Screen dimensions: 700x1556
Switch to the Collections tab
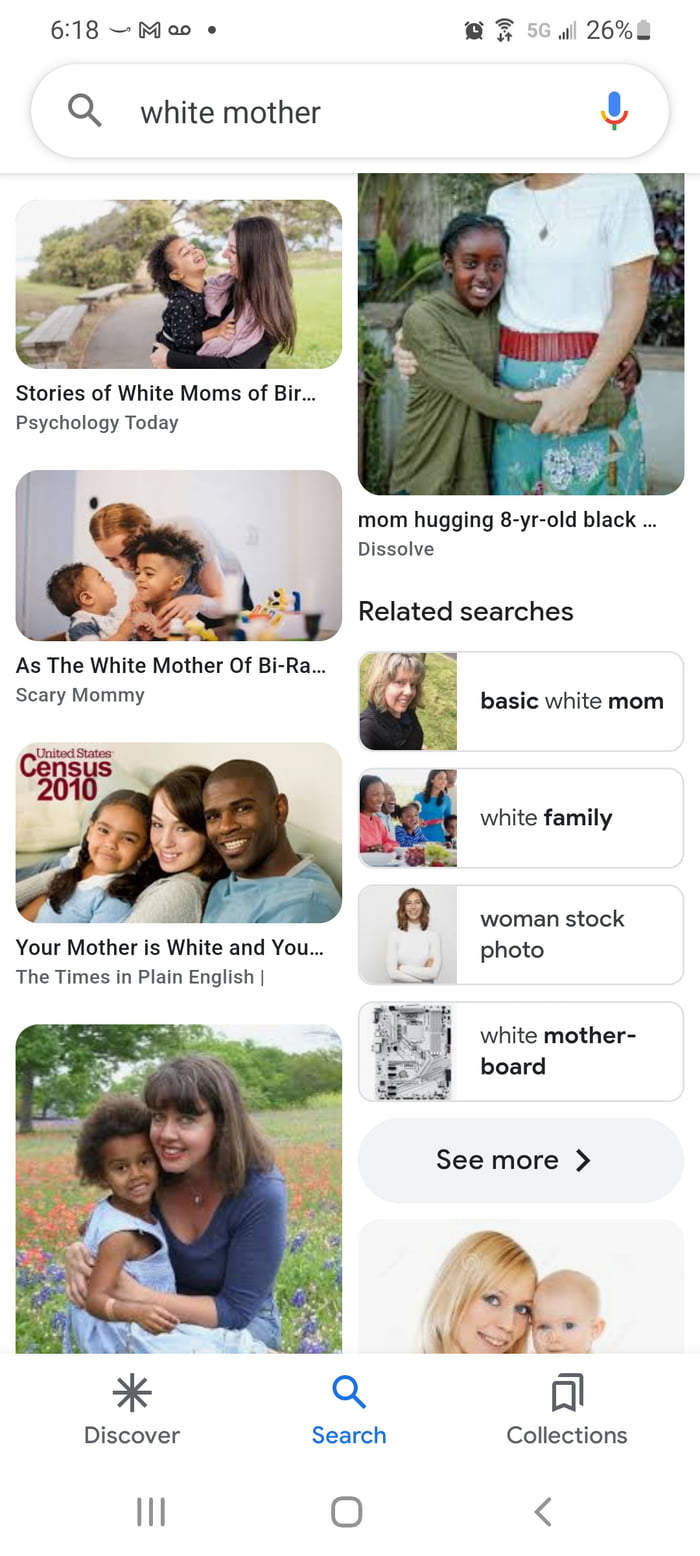[x=566, y=1410]
